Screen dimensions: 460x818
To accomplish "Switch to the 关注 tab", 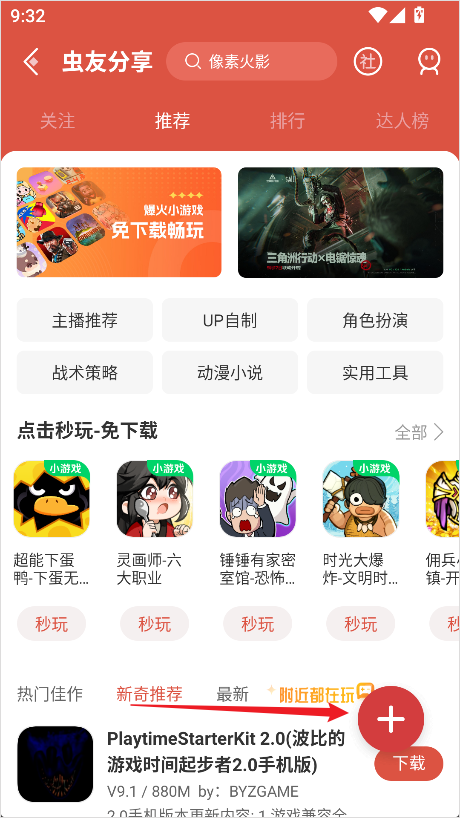I will pos(57,121).
